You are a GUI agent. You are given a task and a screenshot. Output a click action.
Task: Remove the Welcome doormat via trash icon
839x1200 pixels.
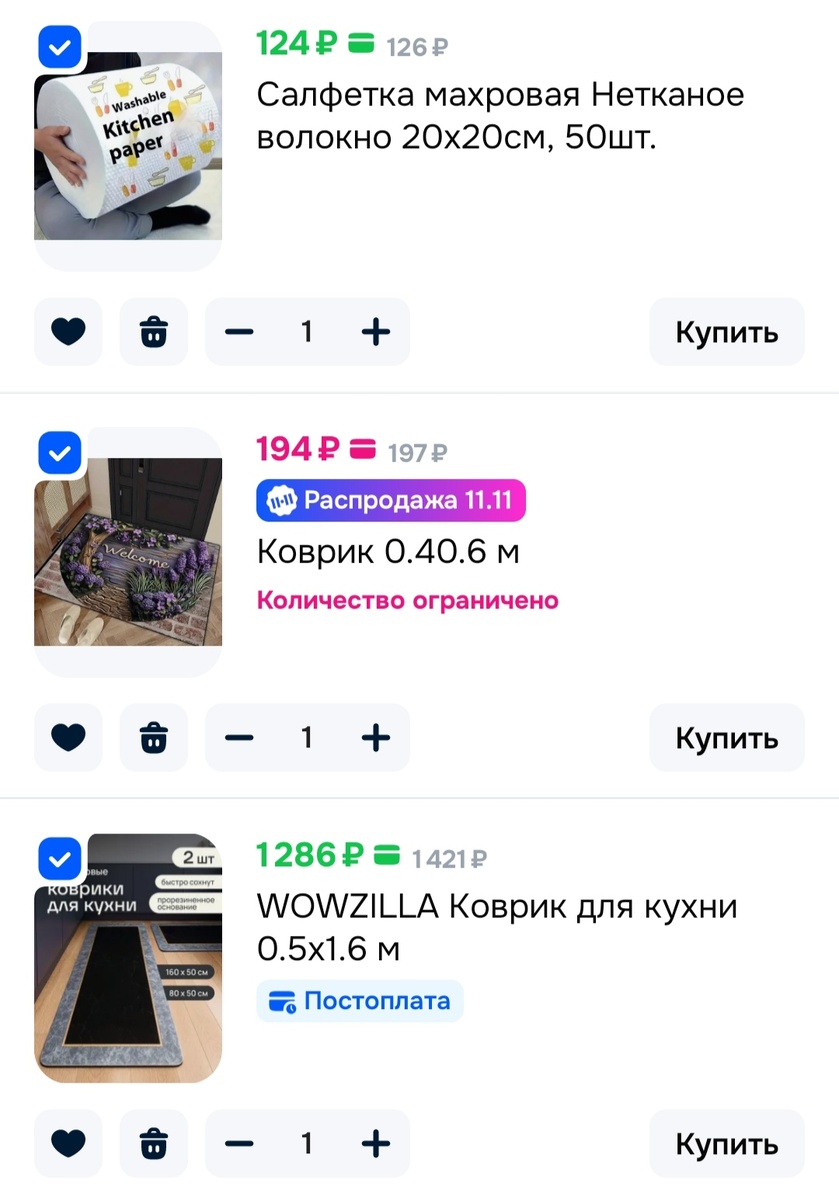click(x=153, y=737)
